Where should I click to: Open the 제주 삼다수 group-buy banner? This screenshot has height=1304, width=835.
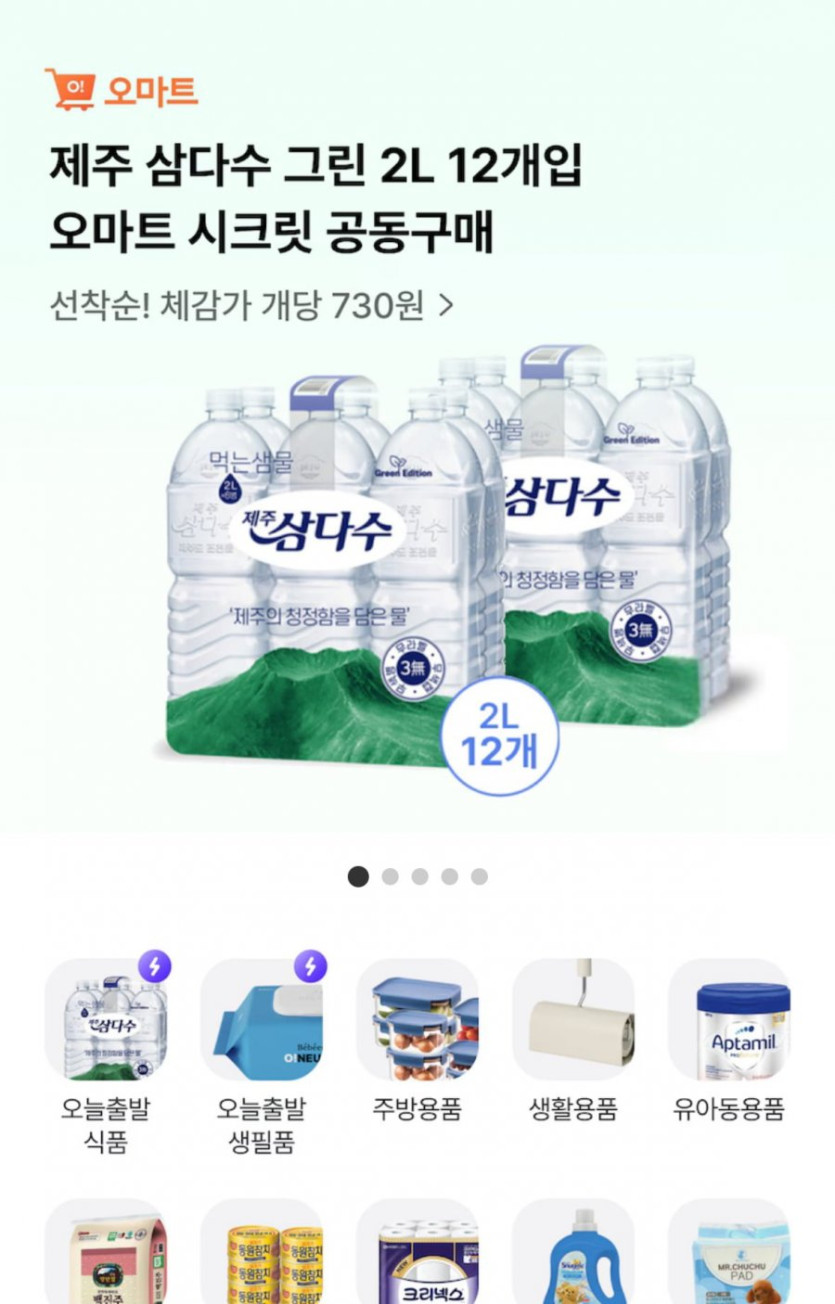[x=417, y=560]
